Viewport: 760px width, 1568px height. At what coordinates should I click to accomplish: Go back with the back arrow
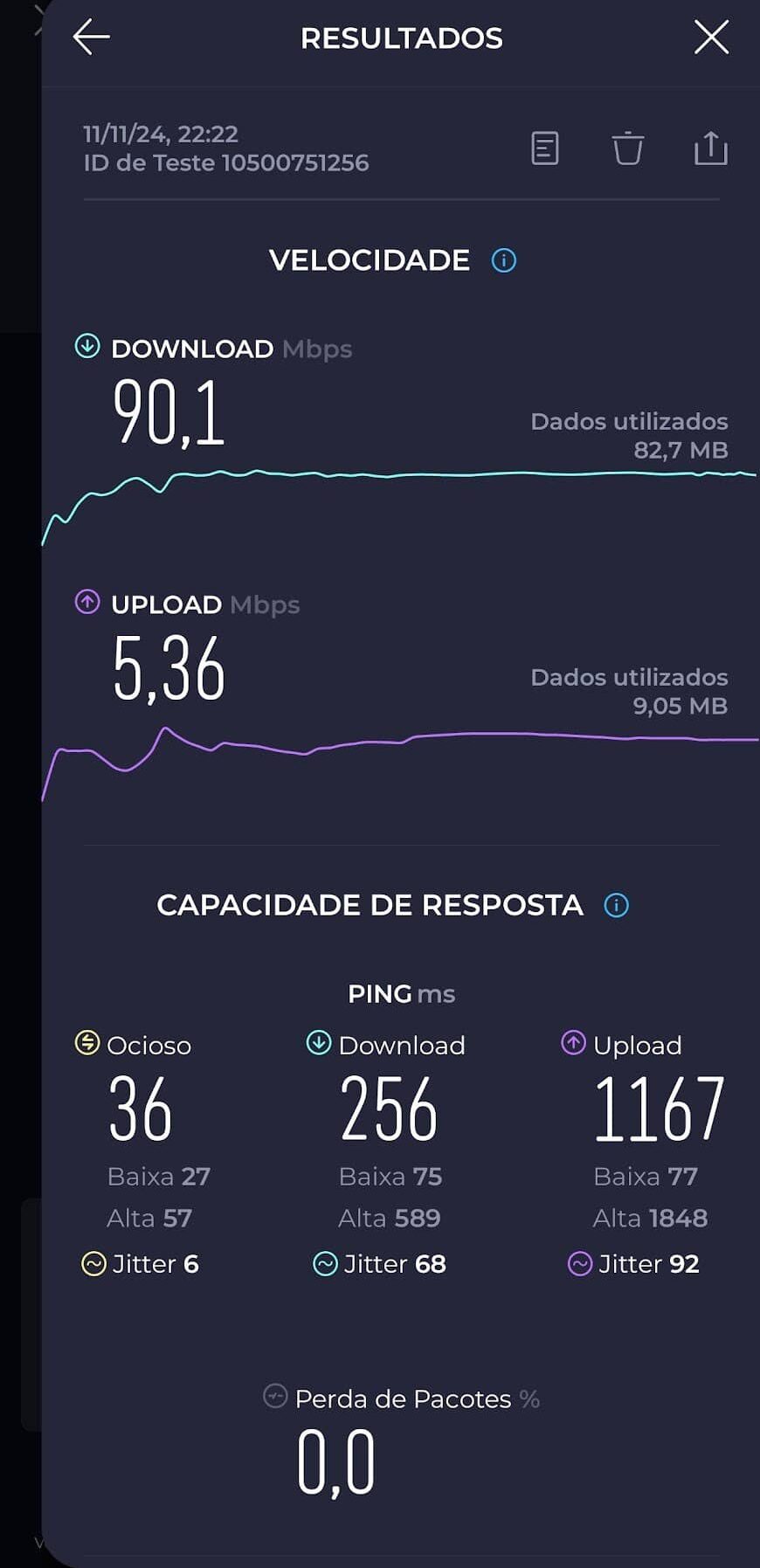91,37
